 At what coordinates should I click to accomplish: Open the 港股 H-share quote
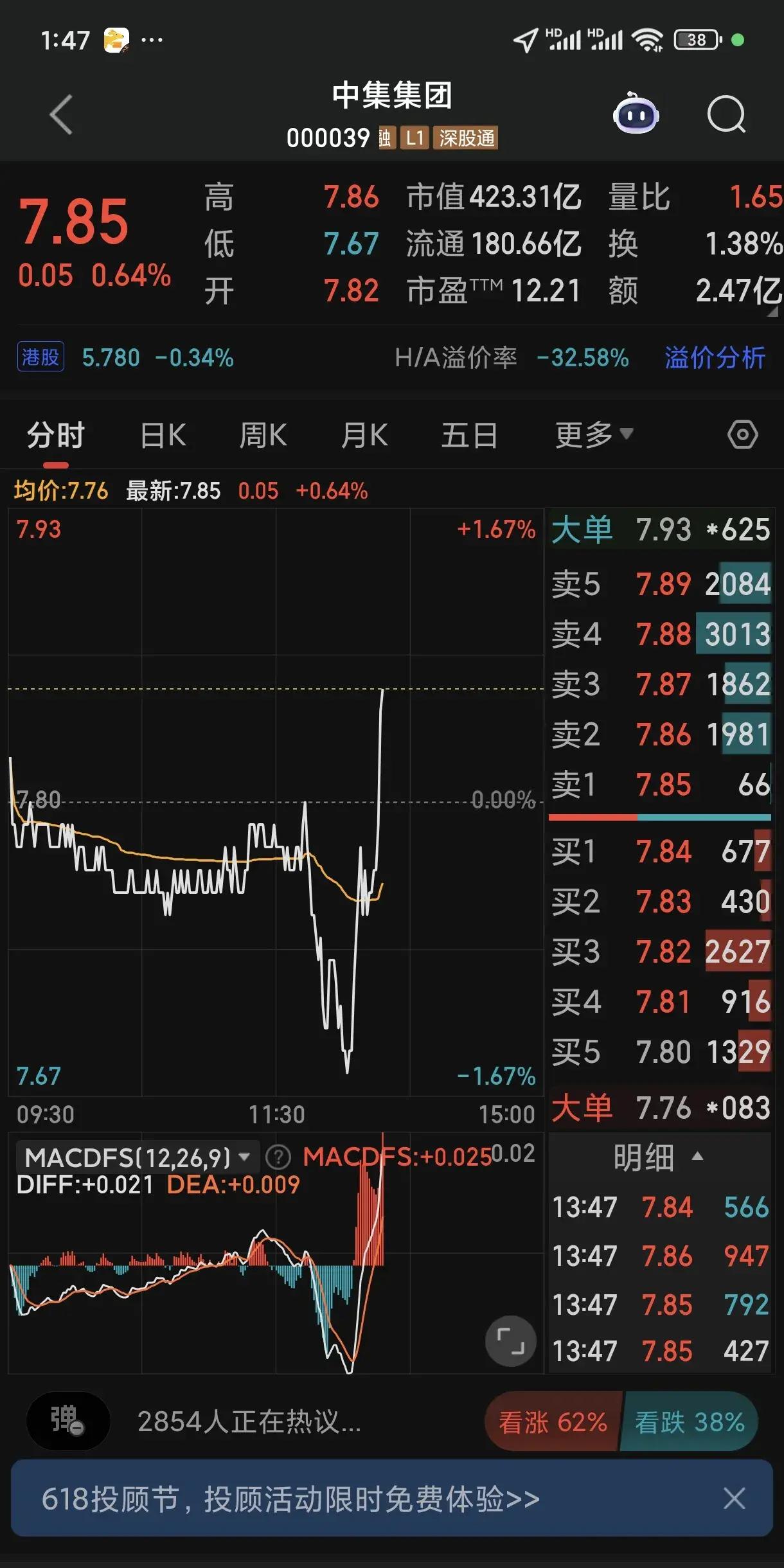pyautogui.click(x=41, y=357)
